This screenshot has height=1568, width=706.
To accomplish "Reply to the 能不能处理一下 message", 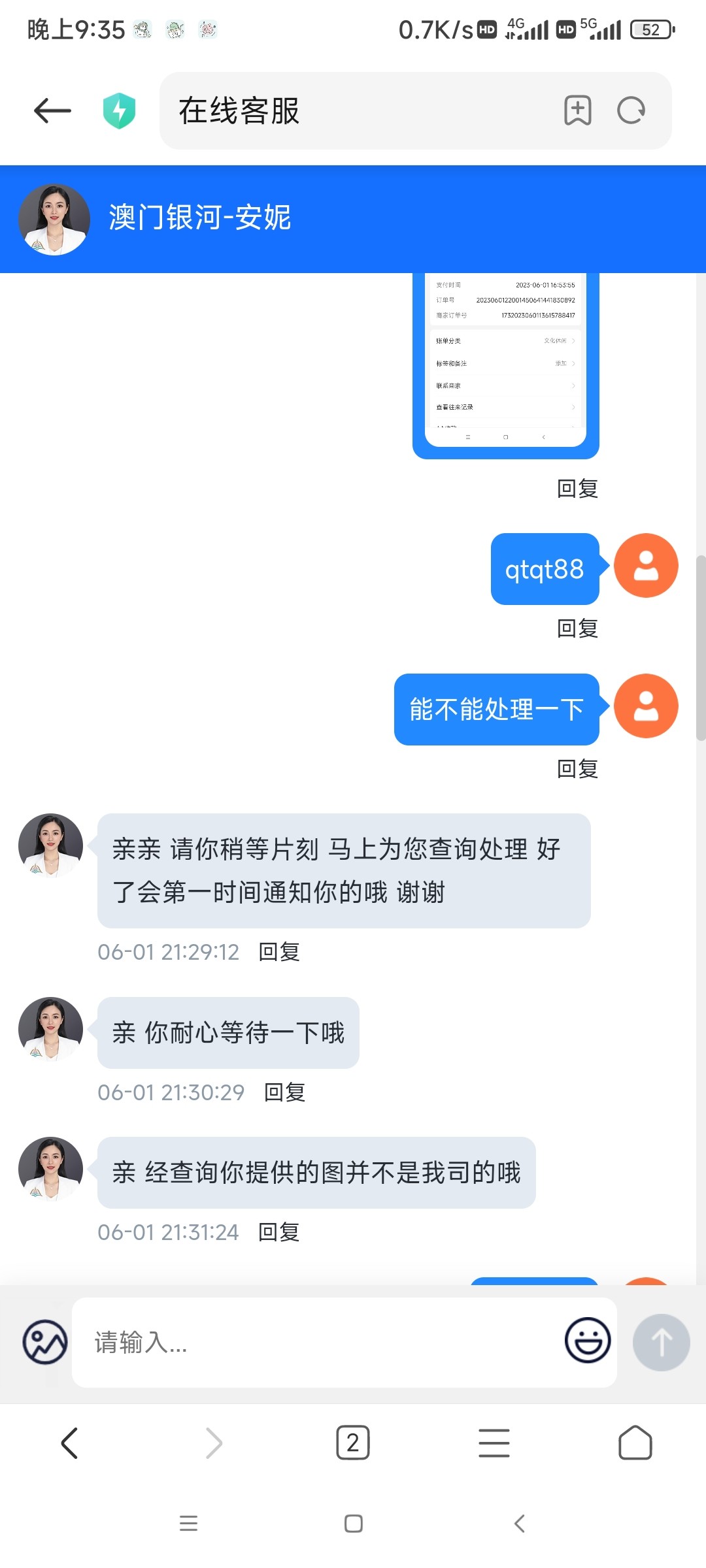I will point(577,769).
